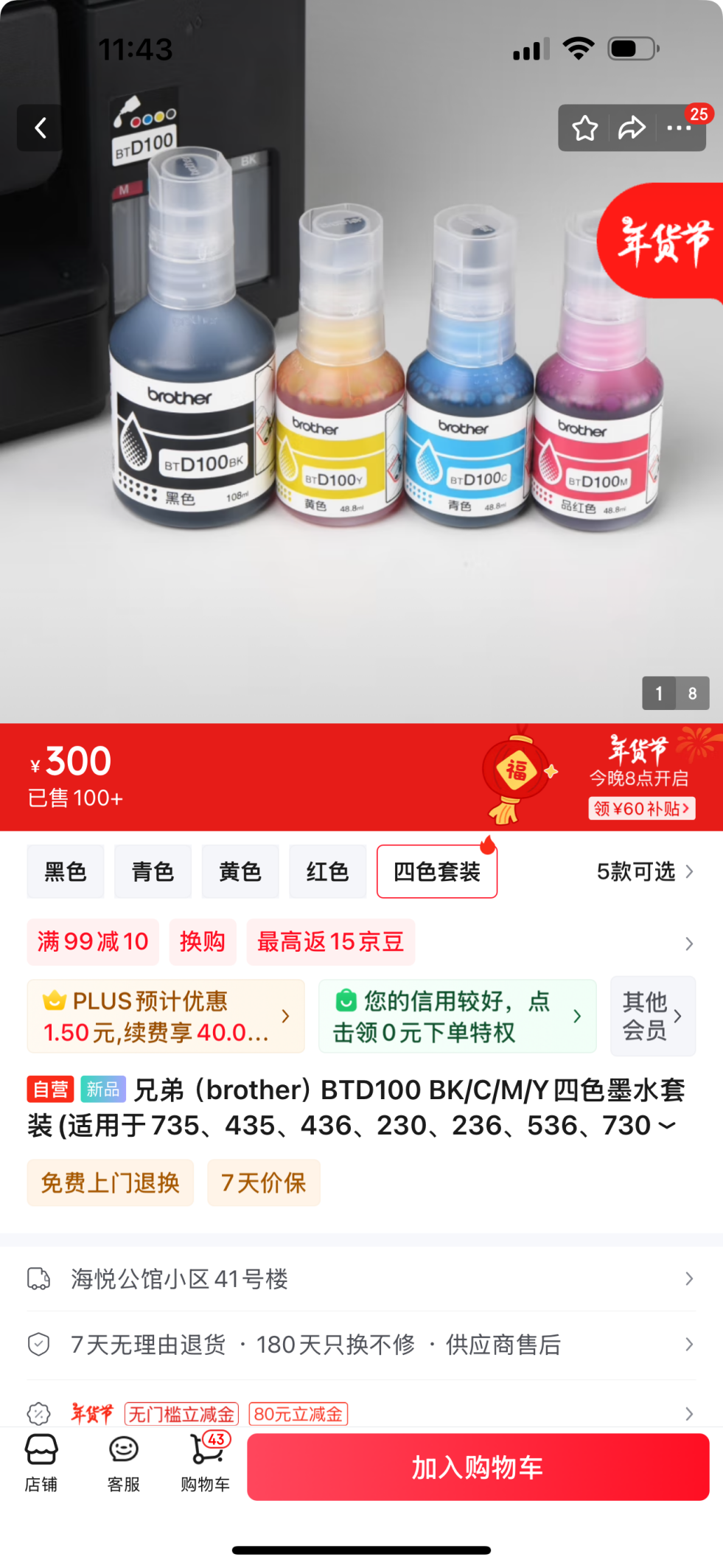Viewport: 723px width, 1568px height.
Task: Add item with 加入购物车 button
Action: click(x=478, y=1467)
